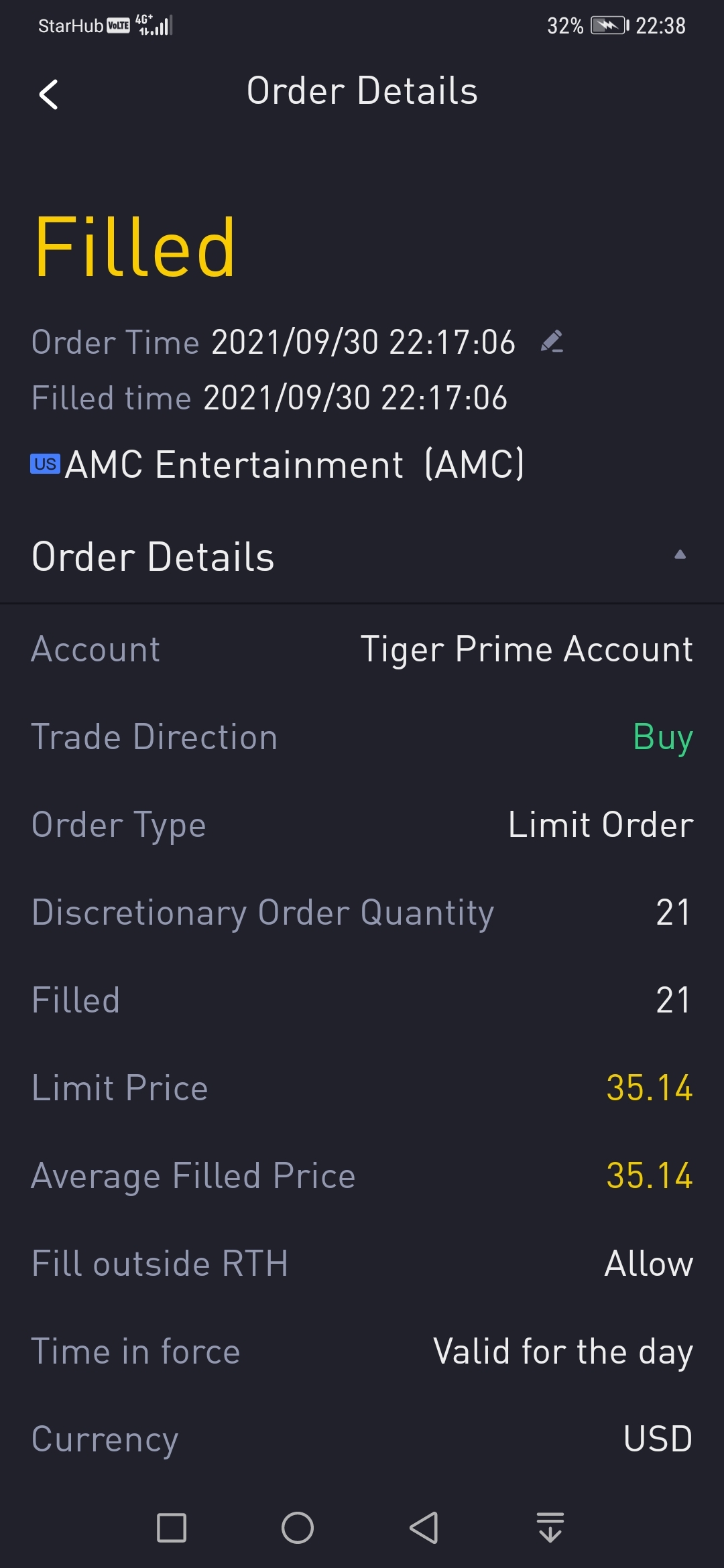Go back using the top-left arrow
The width and height of the screenshot is (724, 1568).
click(48, 94)
